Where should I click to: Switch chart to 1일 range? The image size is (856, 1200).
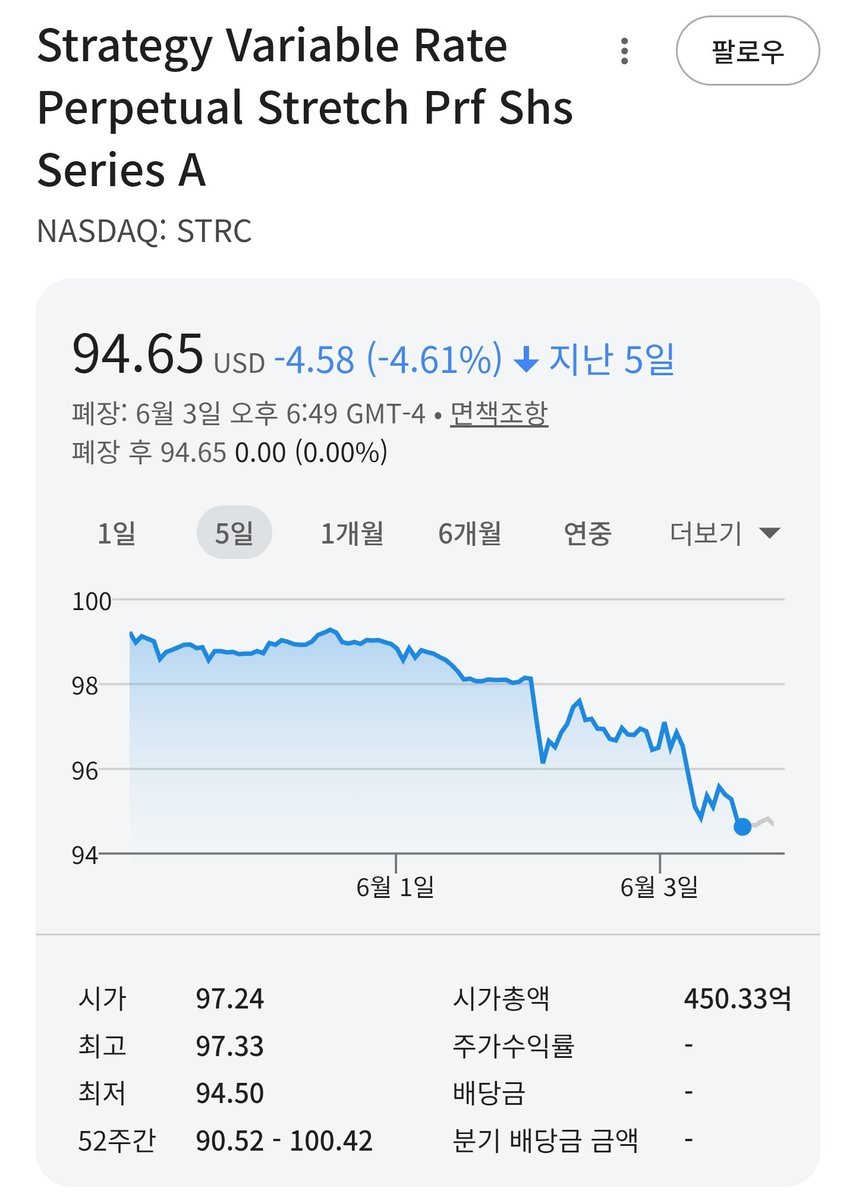(117, 533)
